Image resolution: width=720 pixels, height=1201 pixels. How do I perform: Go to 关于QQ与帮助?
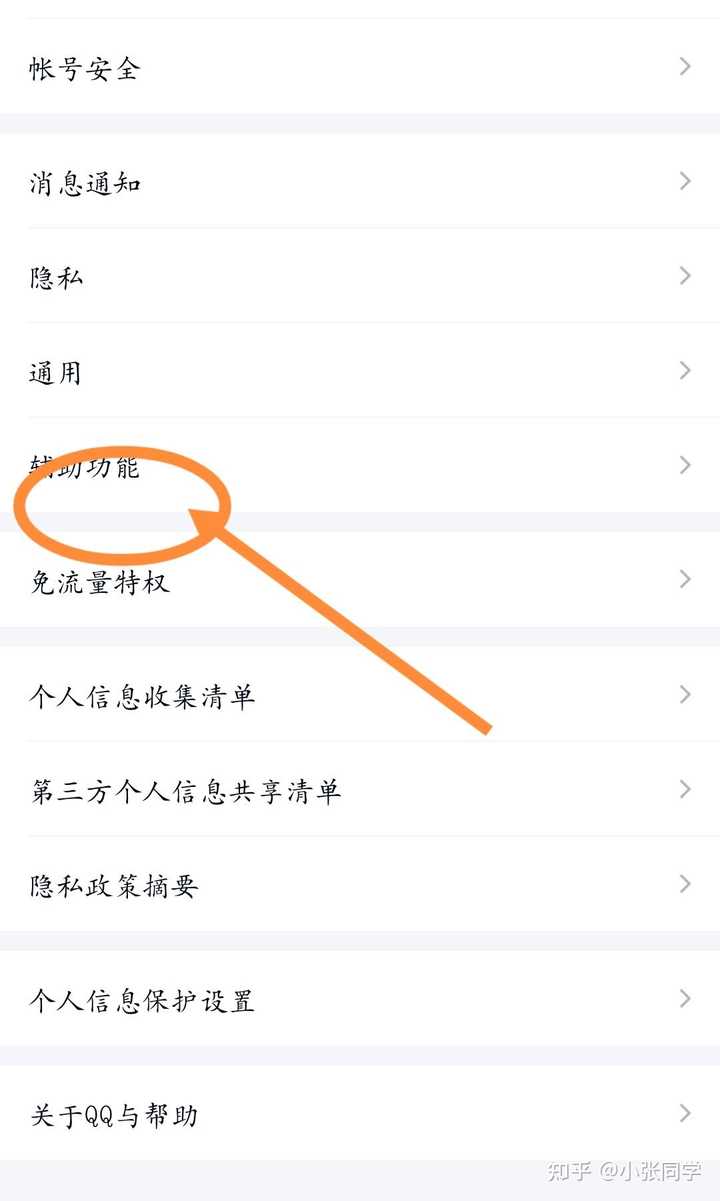point(360,1114)
